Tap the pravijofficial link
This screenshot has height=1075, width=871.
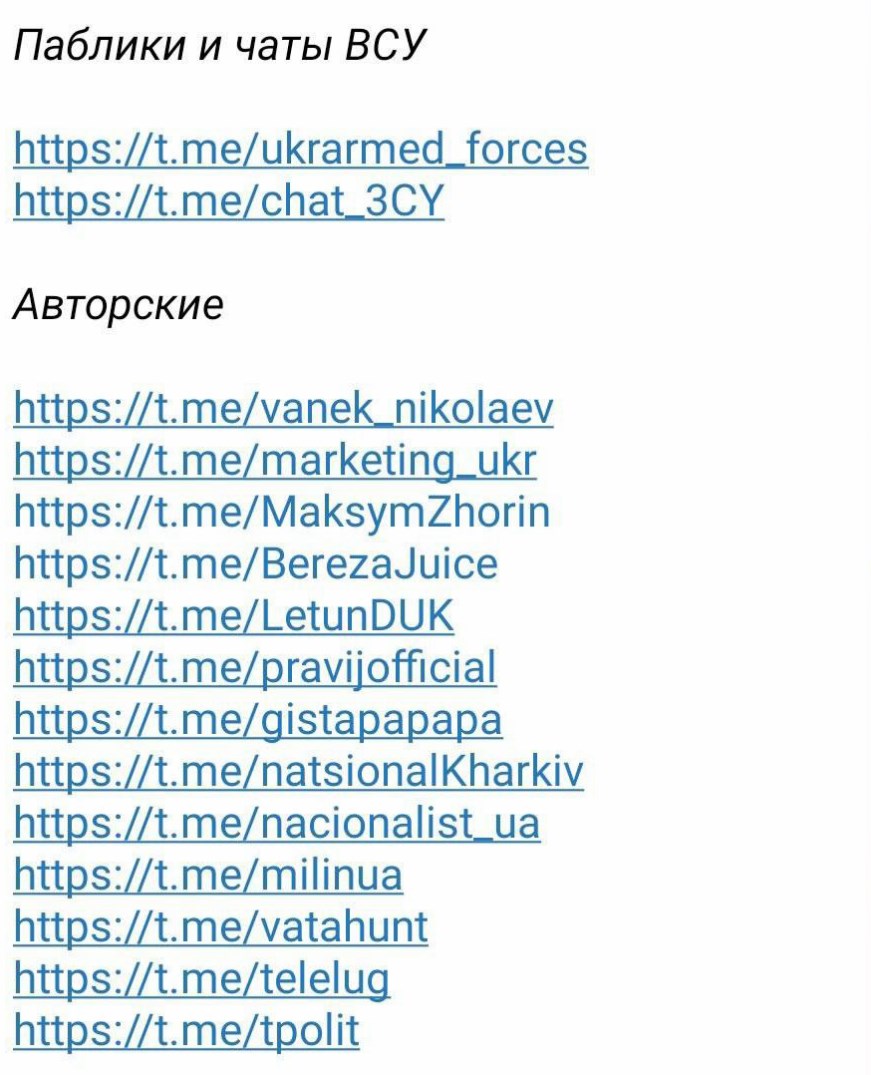255,668
